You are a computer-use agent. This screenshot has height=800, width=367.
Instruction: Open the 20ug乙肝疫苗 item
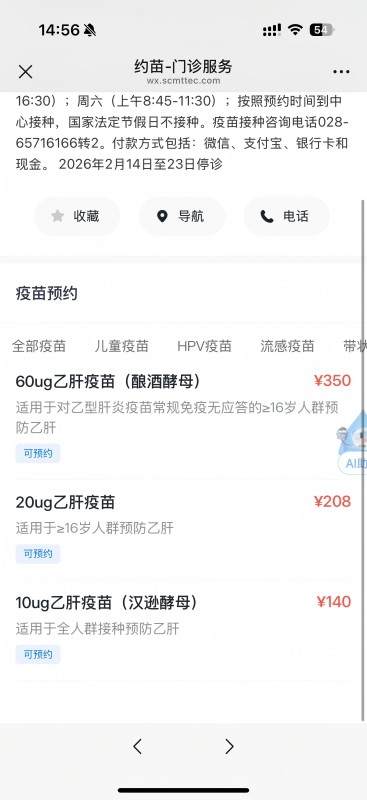pyautogui.click(x=183, y=528)
